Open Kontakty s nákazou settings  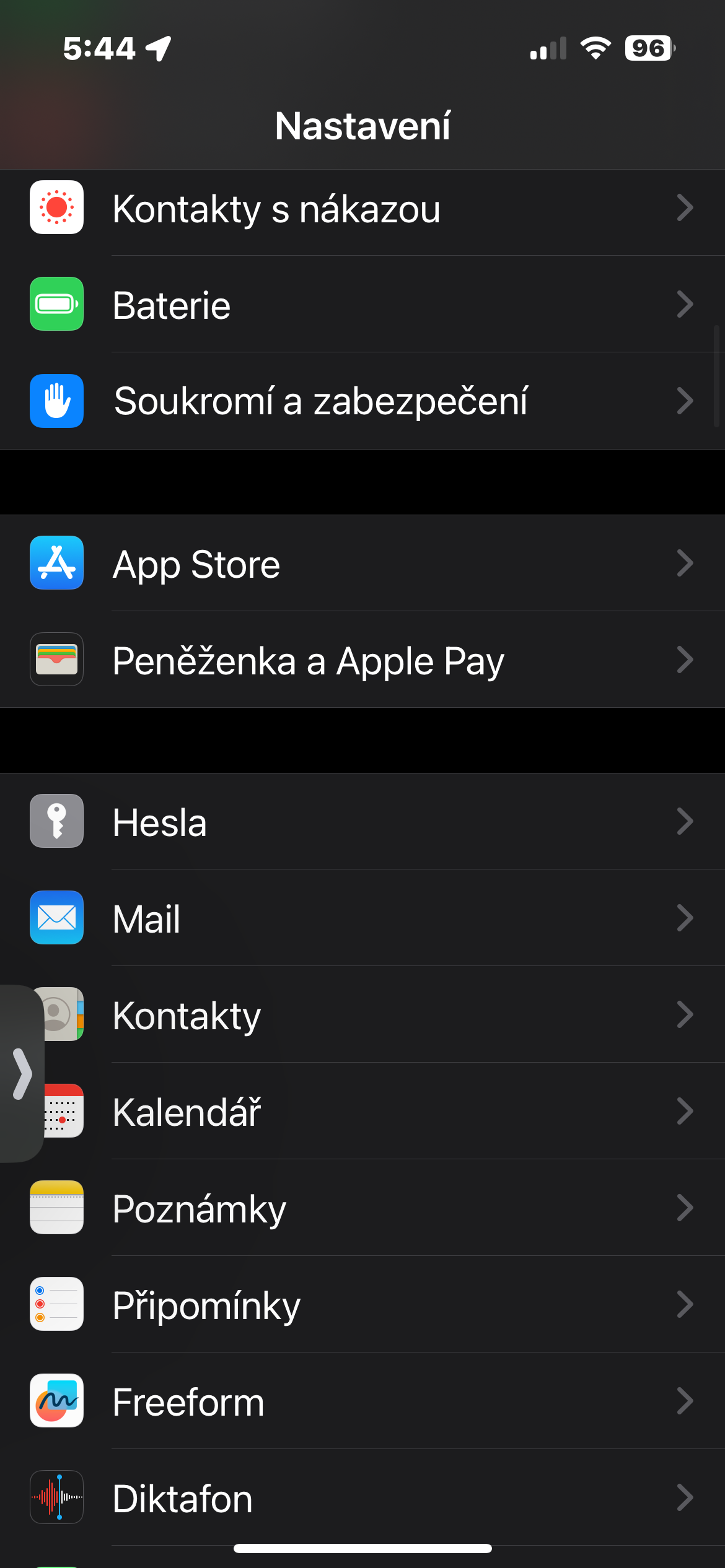pos(362,208)
